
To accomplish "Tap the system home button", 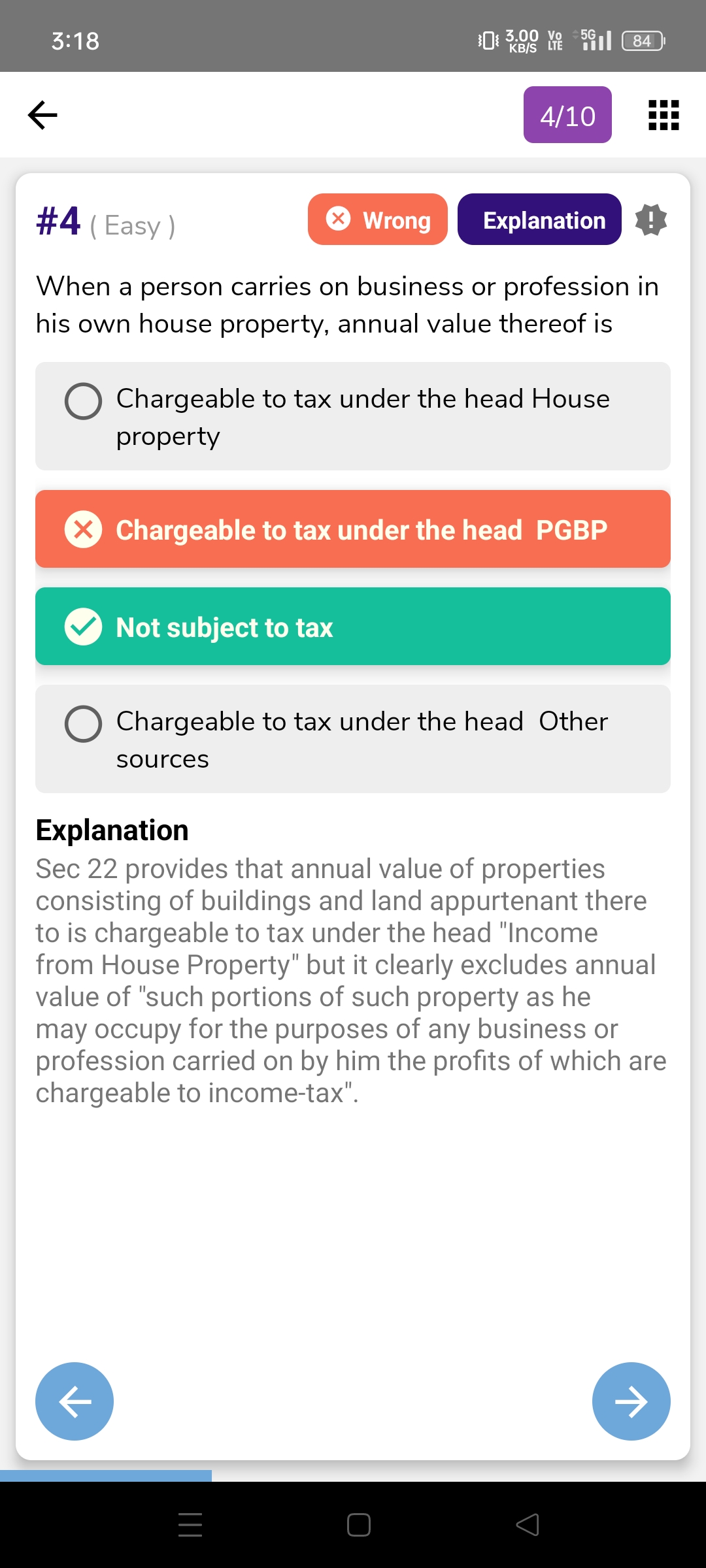I will click(359, 1524).
